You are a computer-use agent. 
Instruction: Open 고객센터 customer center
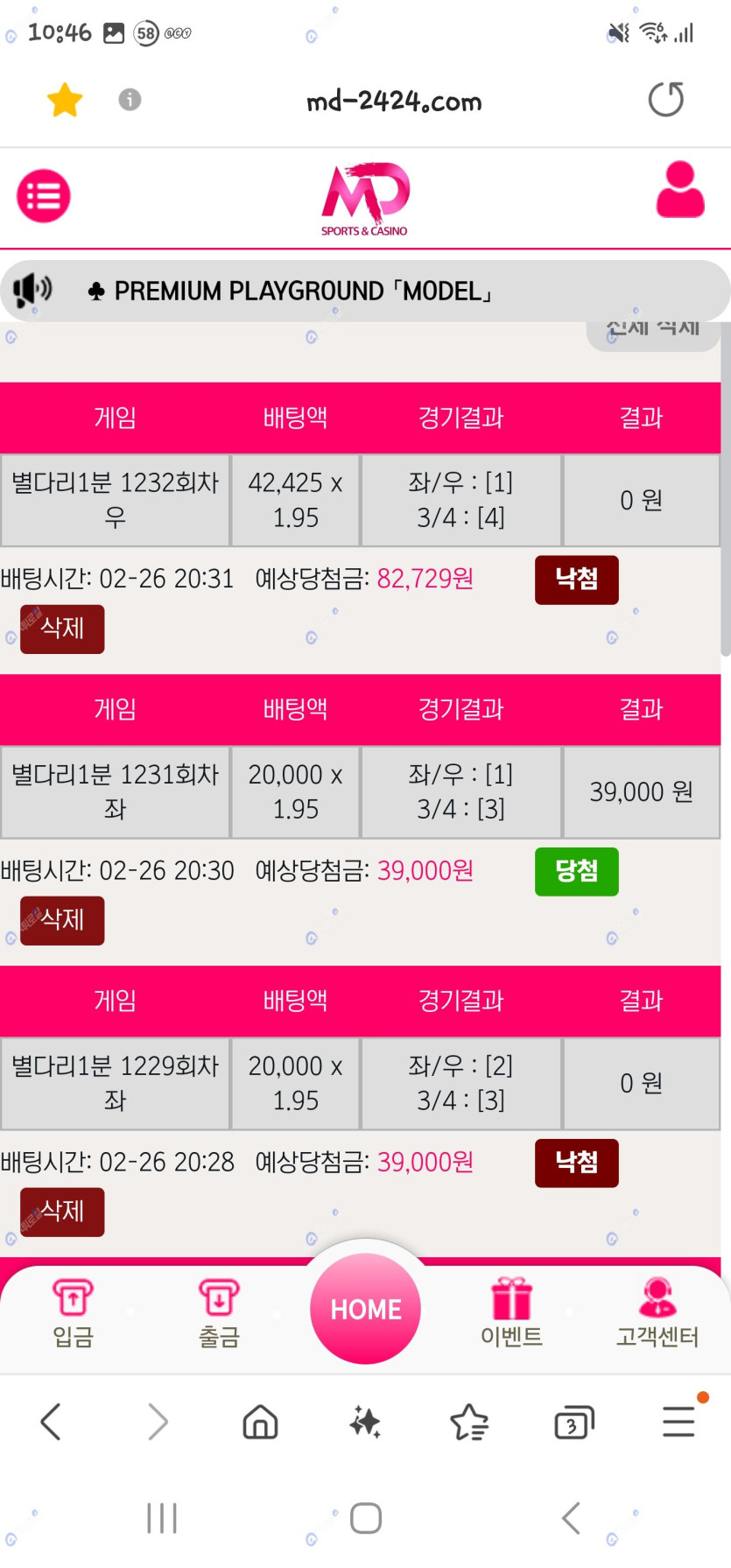click(657, 1313)
